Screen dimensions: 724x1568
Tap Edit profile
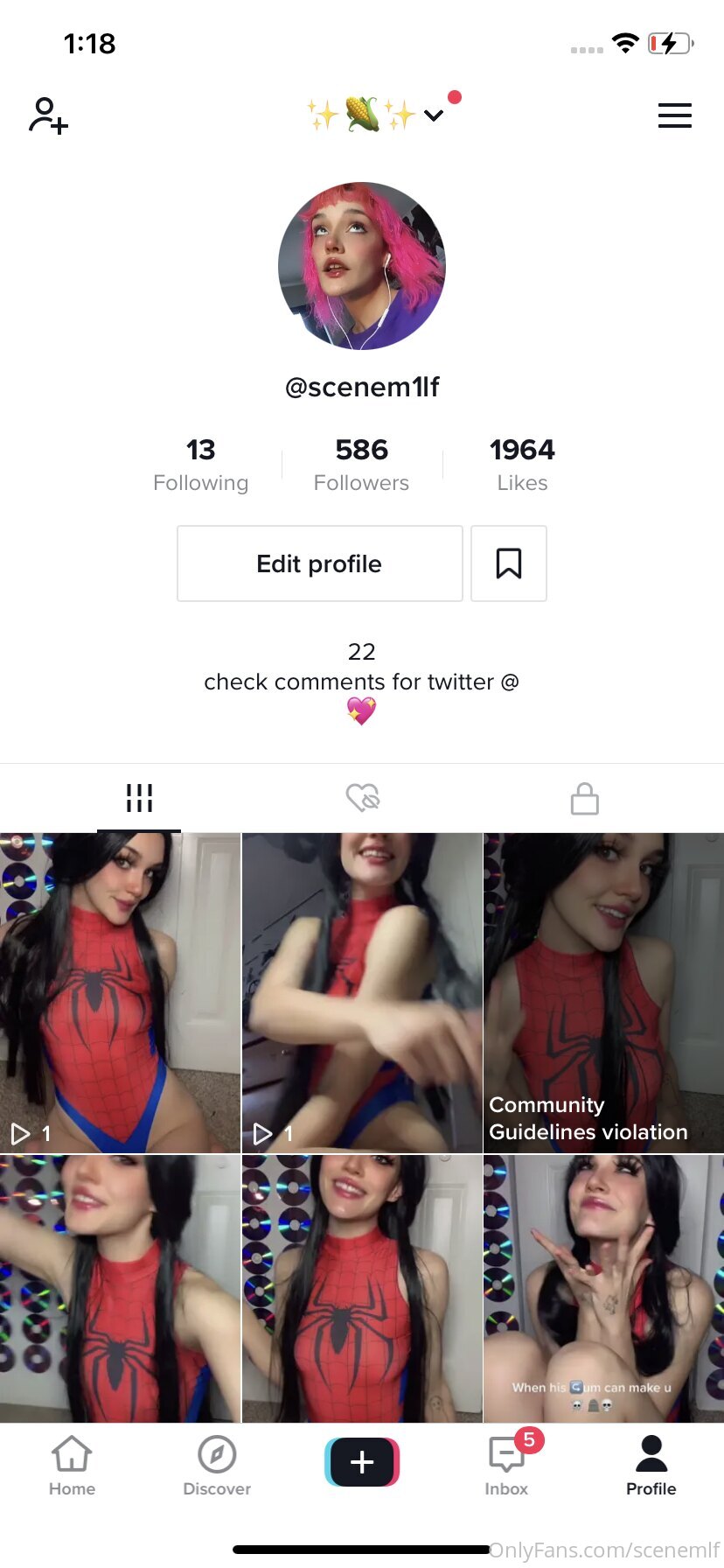coord(320,563)
